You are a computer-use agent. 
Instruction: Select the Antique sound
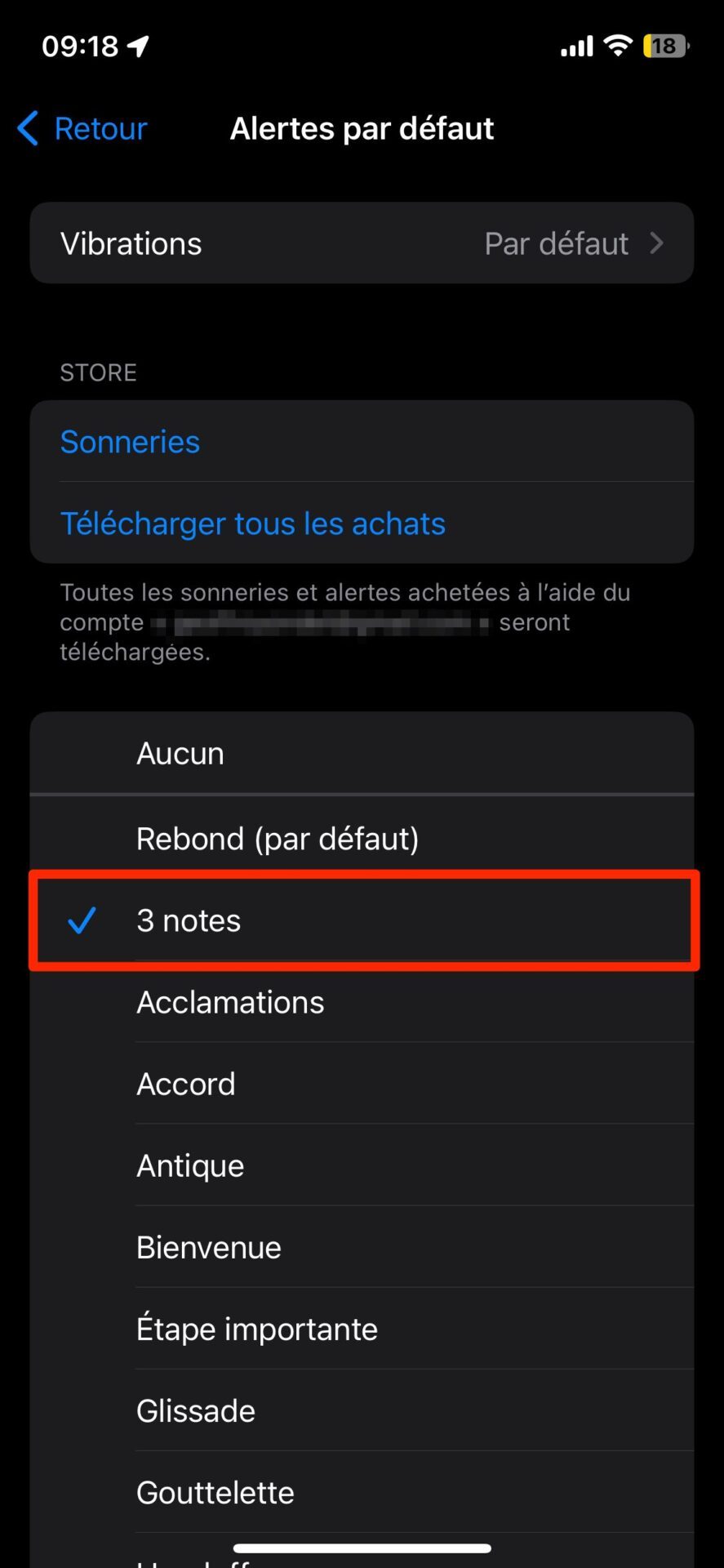click(362, 1165)
